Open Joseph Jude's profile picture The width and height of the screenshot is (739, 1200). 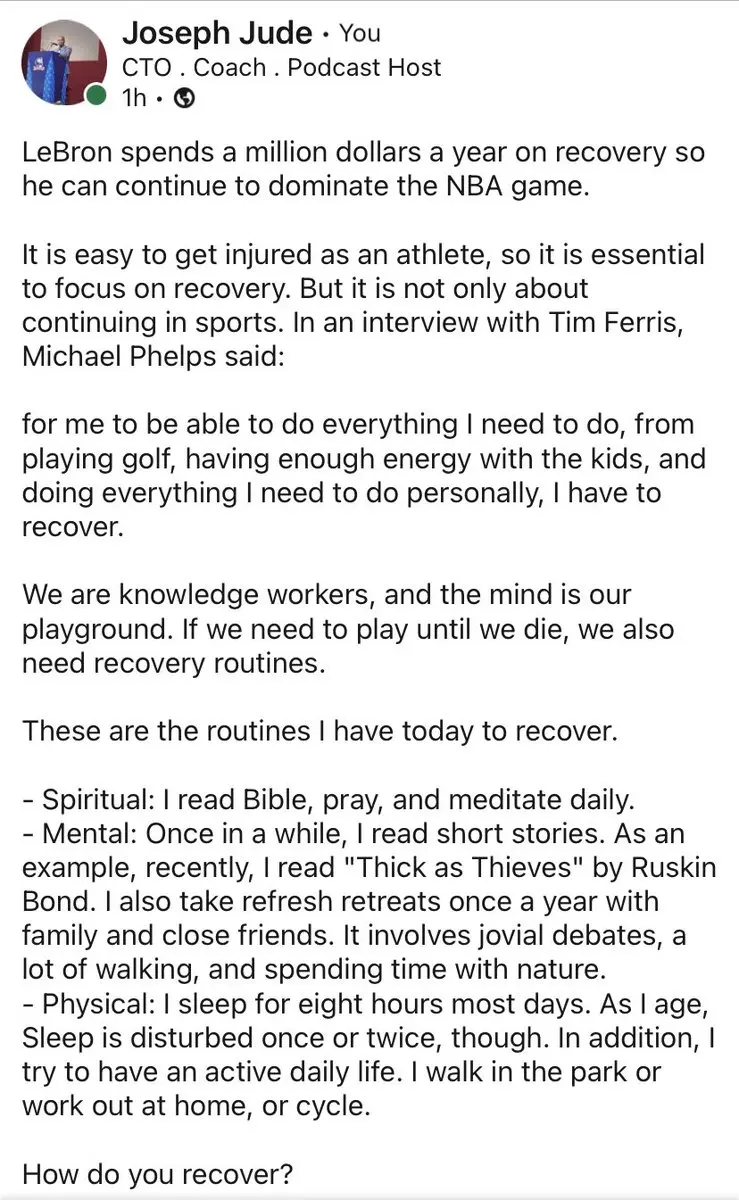tap(63, 63)
